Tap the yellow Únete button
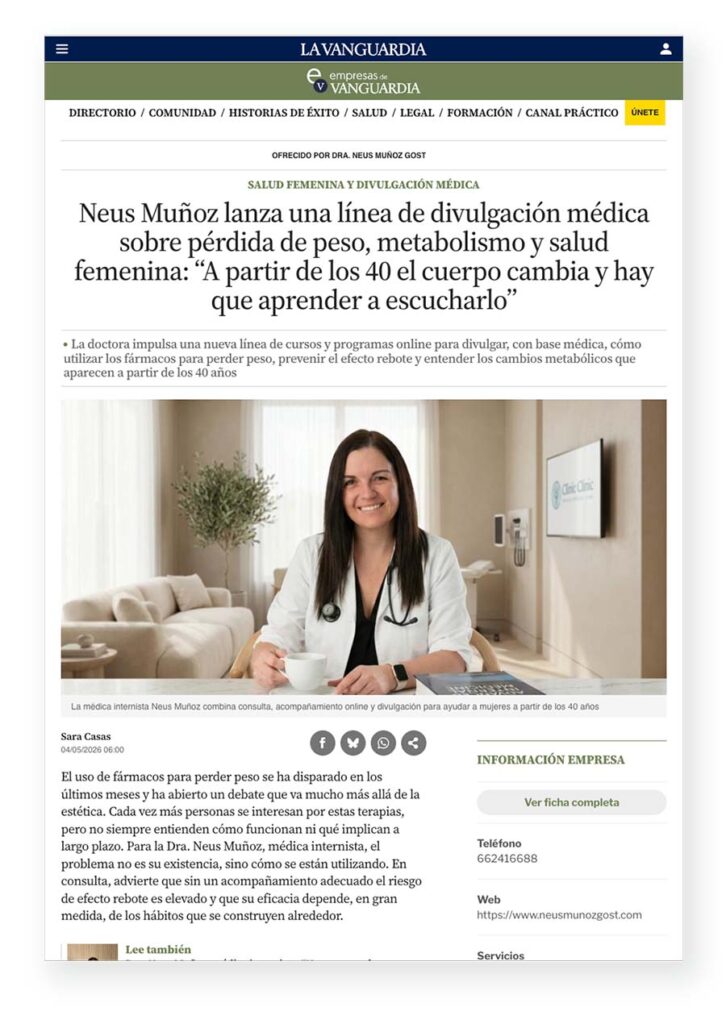726x1024 pixels. (645, 112)
